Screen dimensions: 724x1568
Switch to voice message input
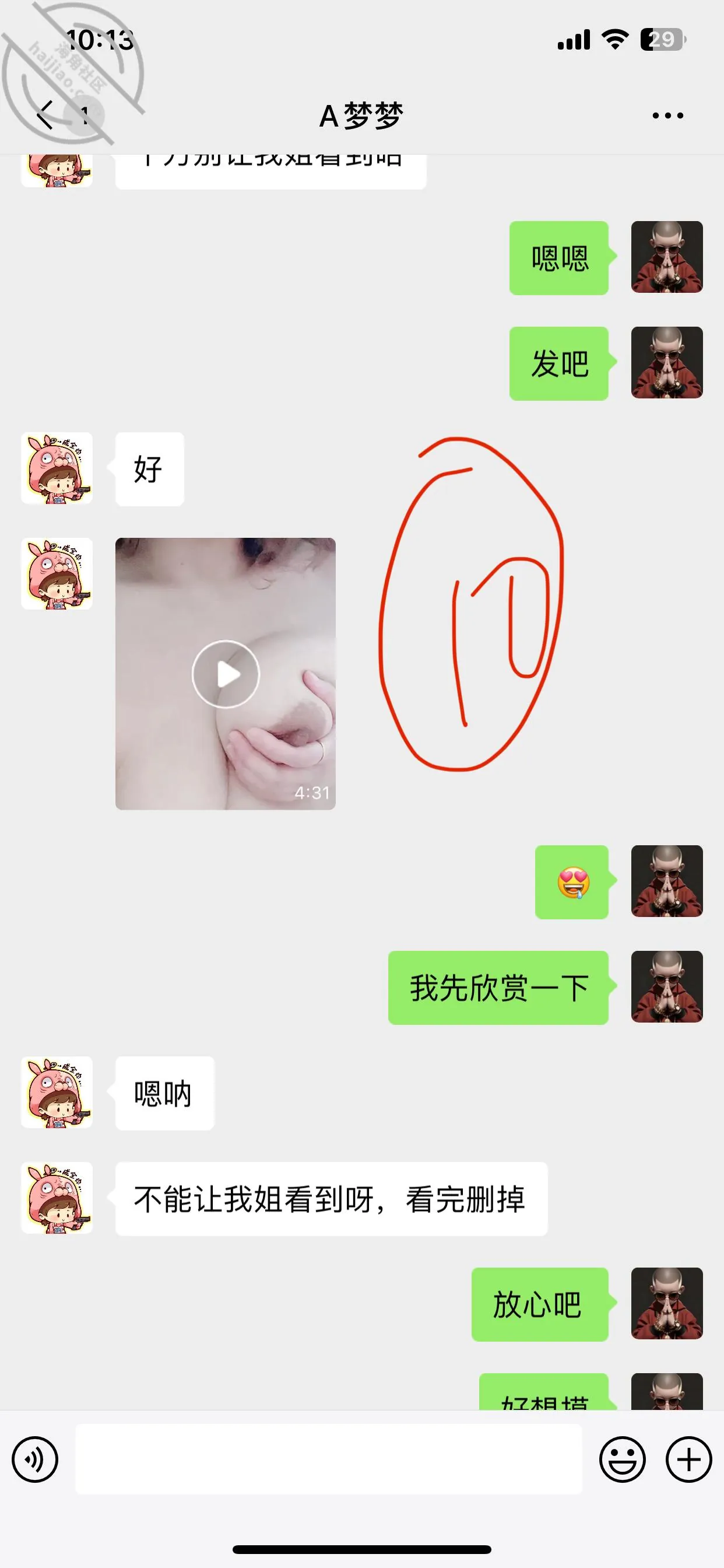pyautogui.click(x=36, y=1459)
